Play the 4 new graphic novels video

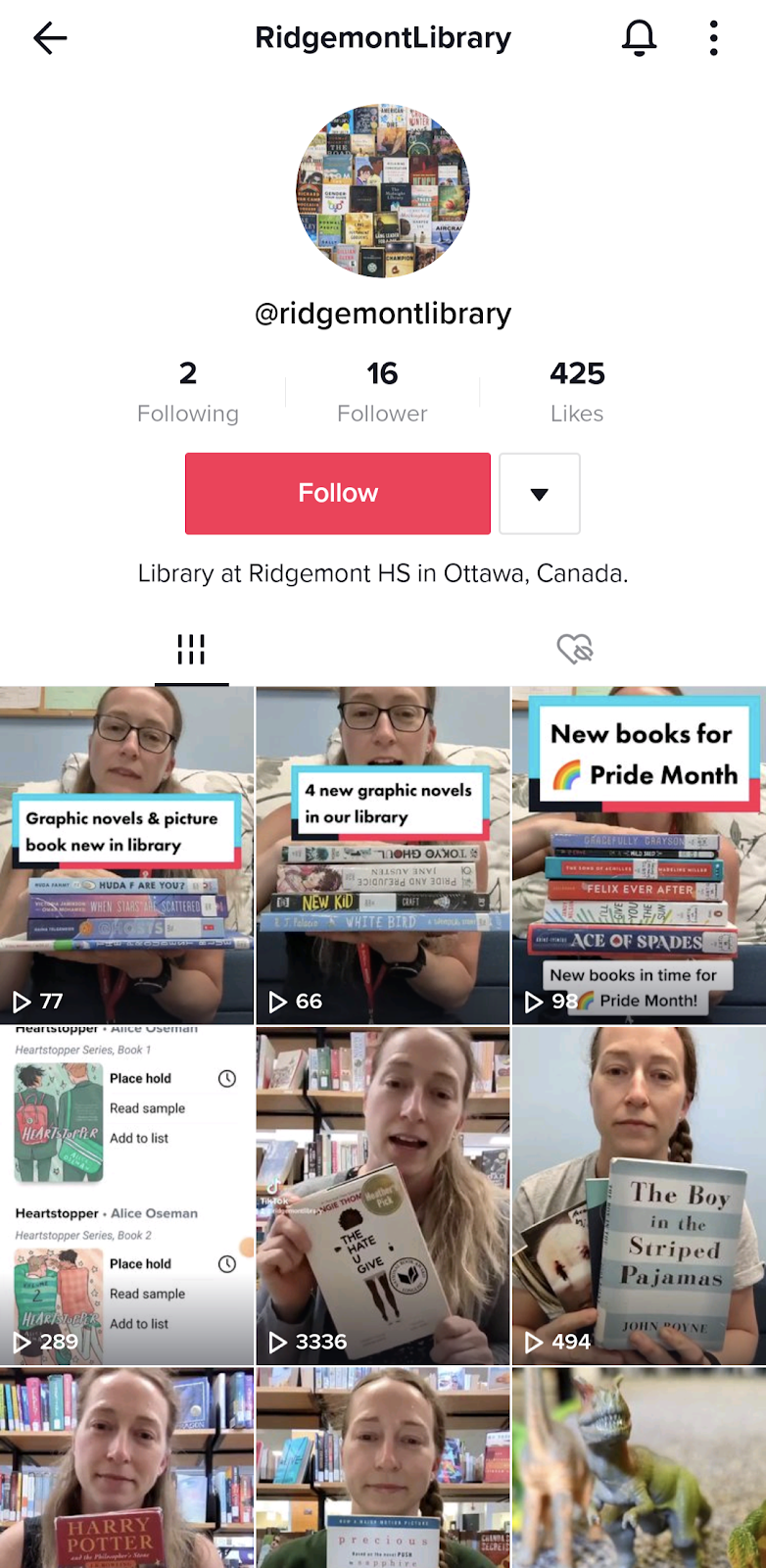[x=383, y=855]
